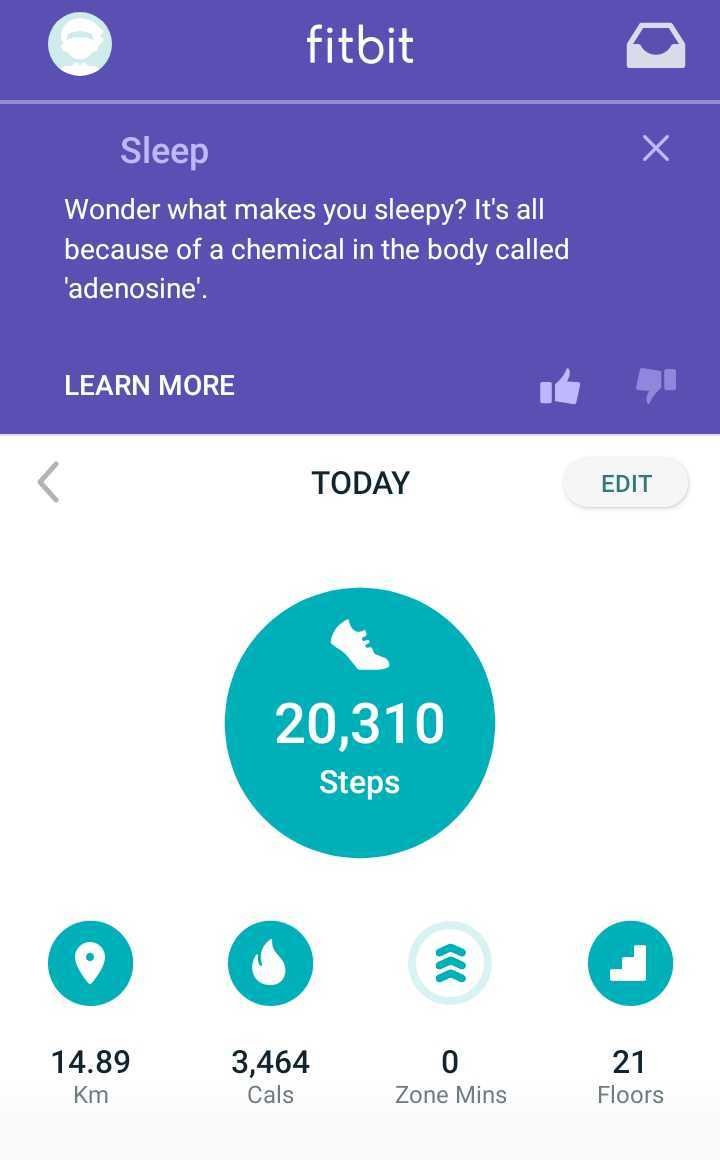720x1160 pixels.
Task: Dismiss the Sleep tip card
Action: (x=656, y=149)
